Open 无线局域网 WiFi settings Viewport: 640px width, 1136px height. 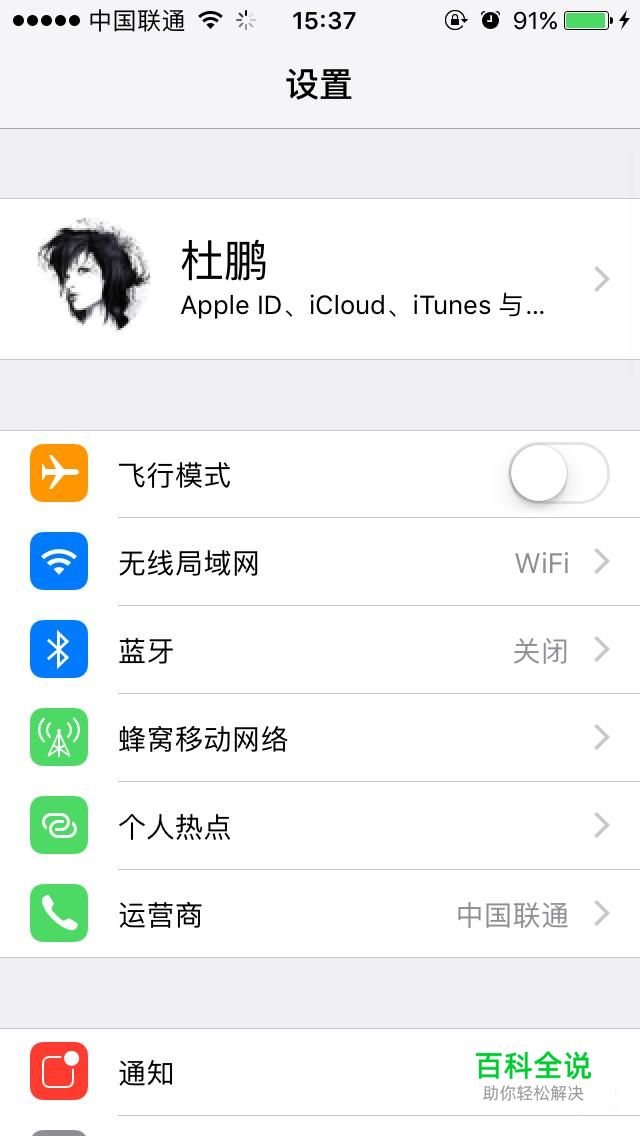pos(320,562)
